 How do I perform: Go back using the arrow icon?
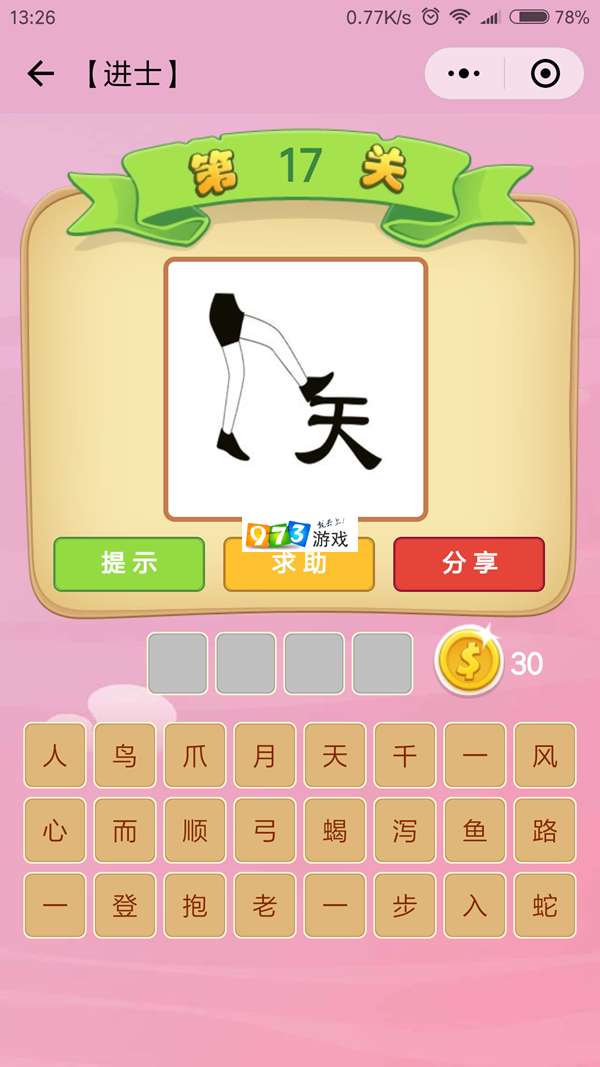pos(40,74)
